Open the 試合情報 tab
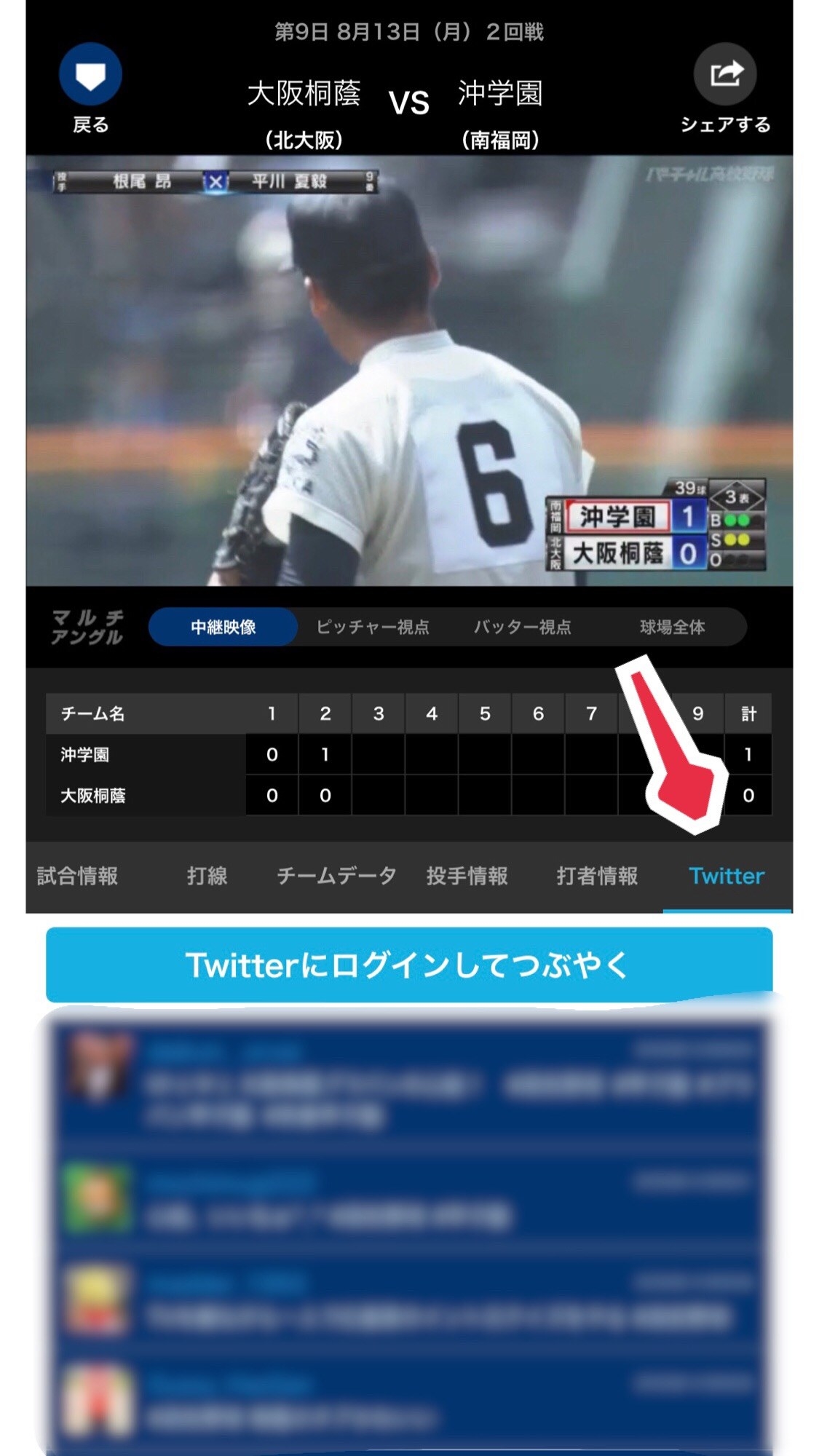The width and height of the screenshot is (819, 1456). (x=77, y=876)
